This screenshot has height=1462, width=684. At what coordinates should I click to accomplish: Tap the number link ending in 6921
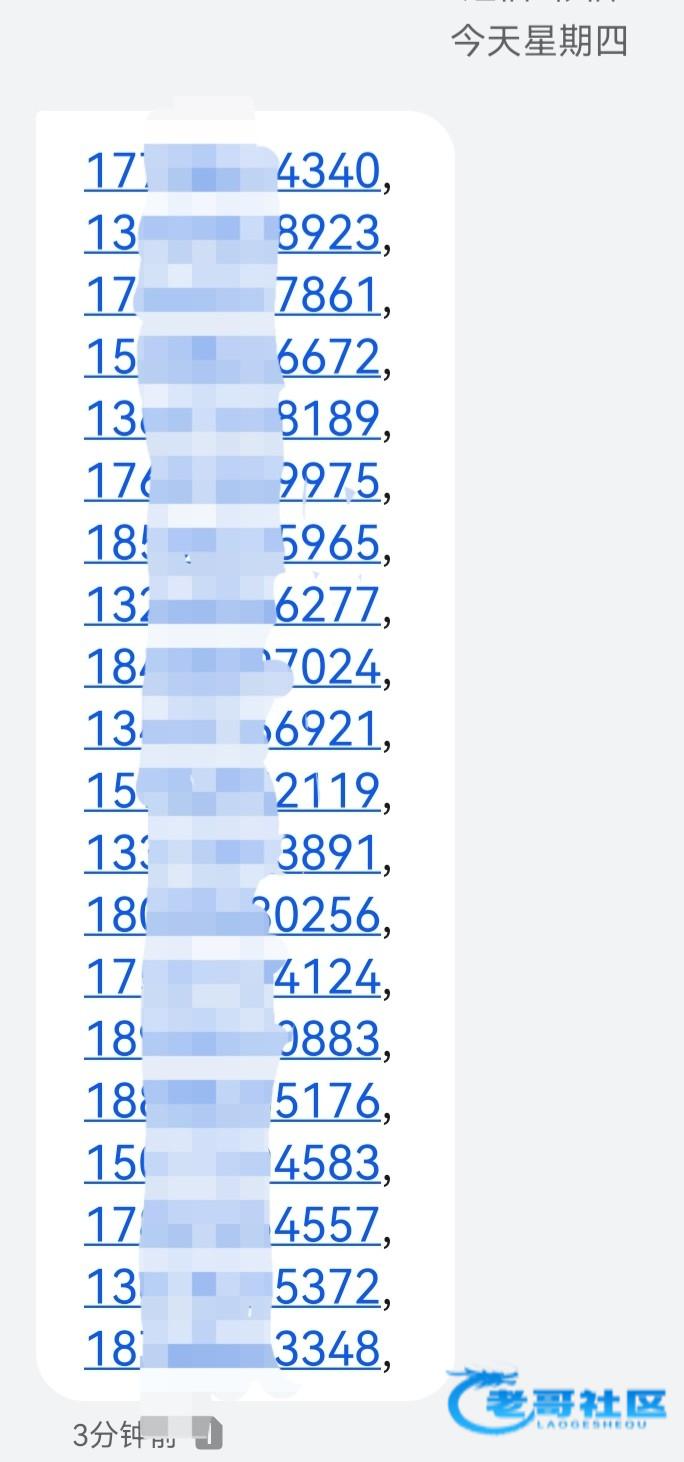[x=232, y=729]
